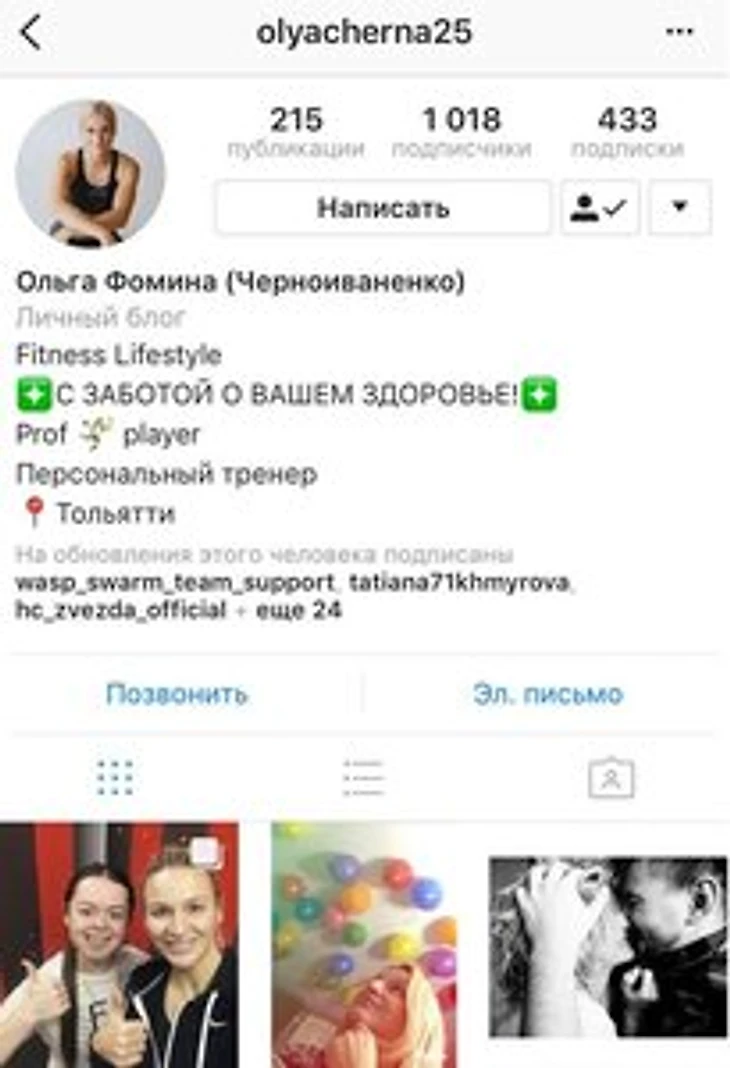
Task: Tap the Написать message button
Action: [383, 208]
